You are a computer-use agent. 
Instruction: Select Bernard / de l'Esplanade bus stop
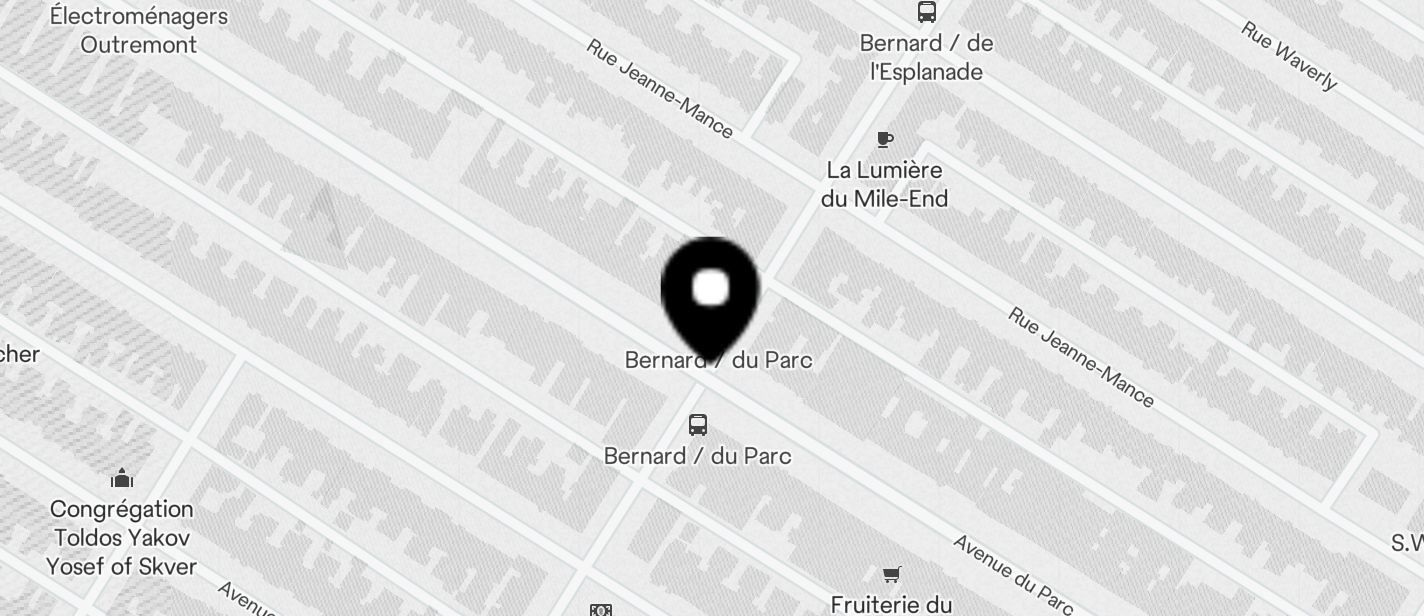927,13
